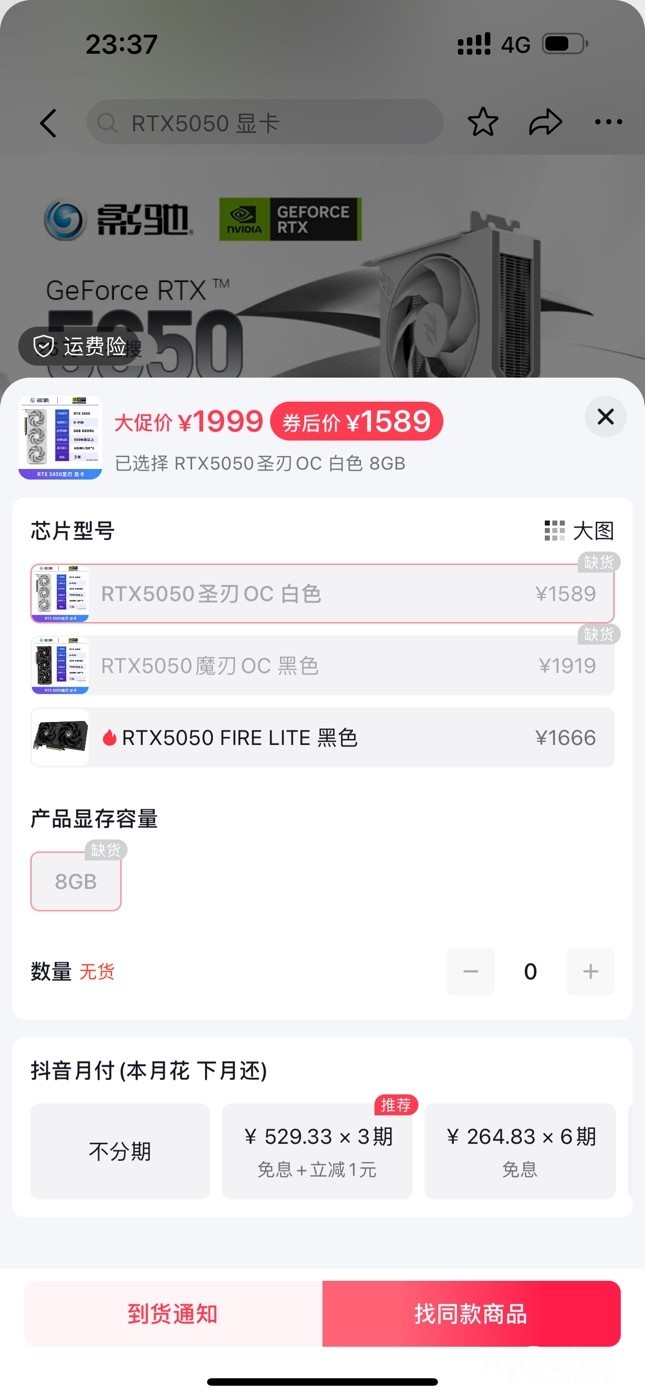Select RTX5050 圣刃 OC 白色 option

coord(322,594)
